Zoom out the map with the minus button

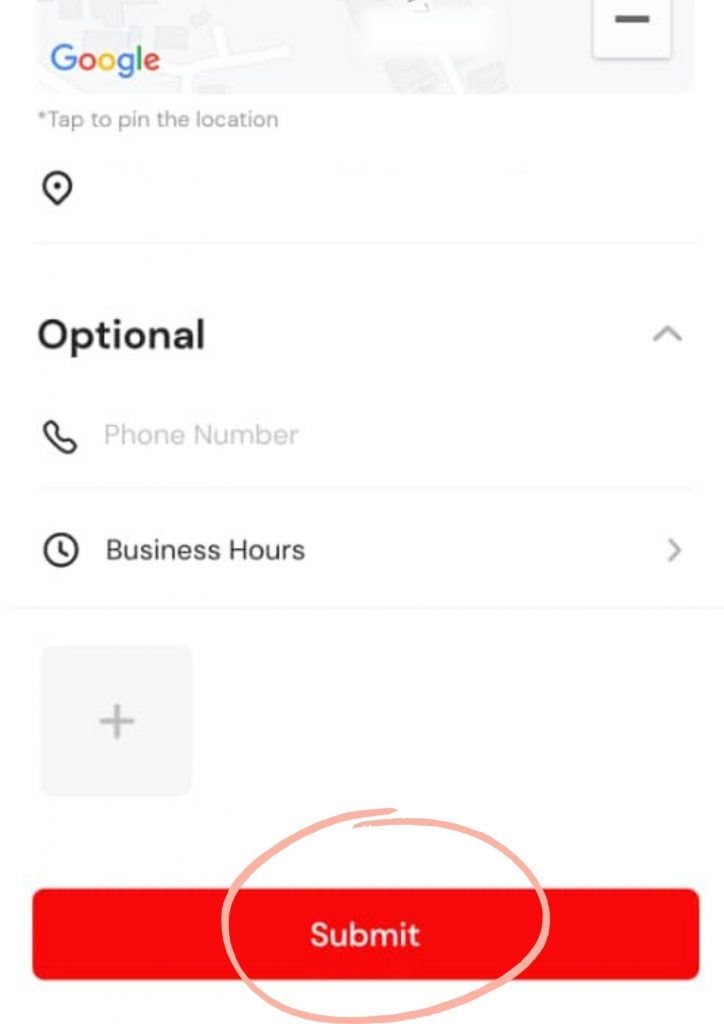[x=631, y=22]
